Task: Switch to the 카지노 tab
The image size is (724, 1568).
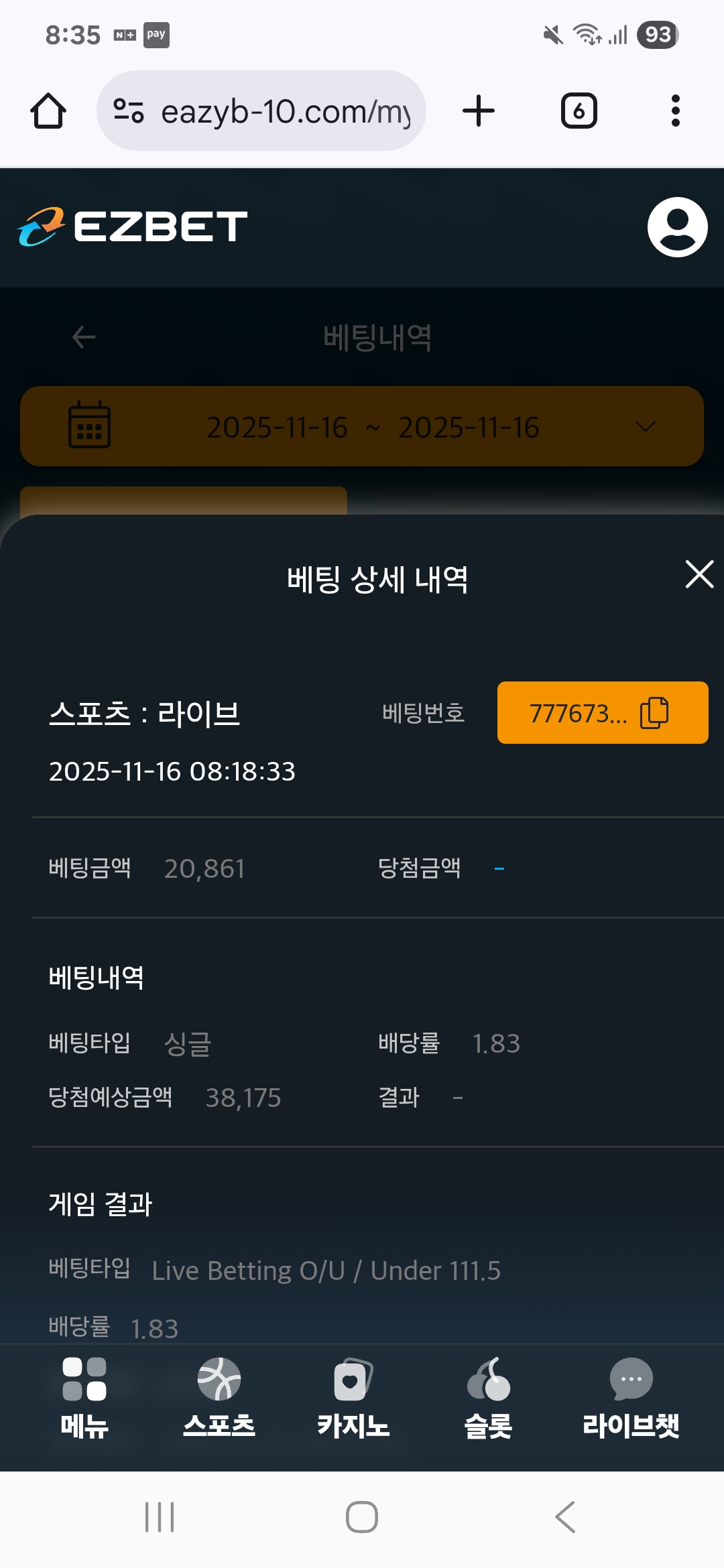Action: (353, 1398)
